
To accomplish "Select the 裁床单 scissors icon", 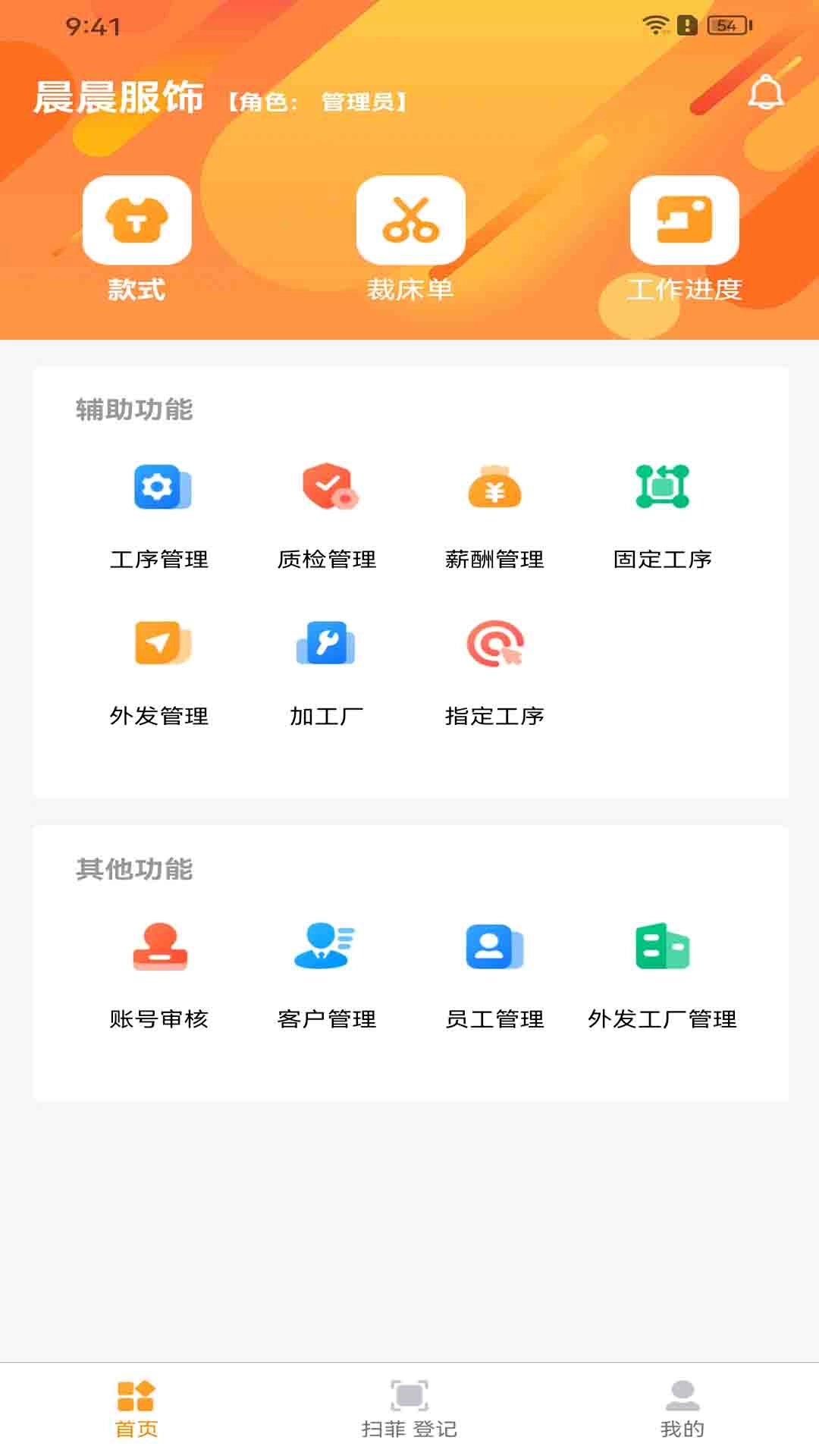I will pos(409,220).
